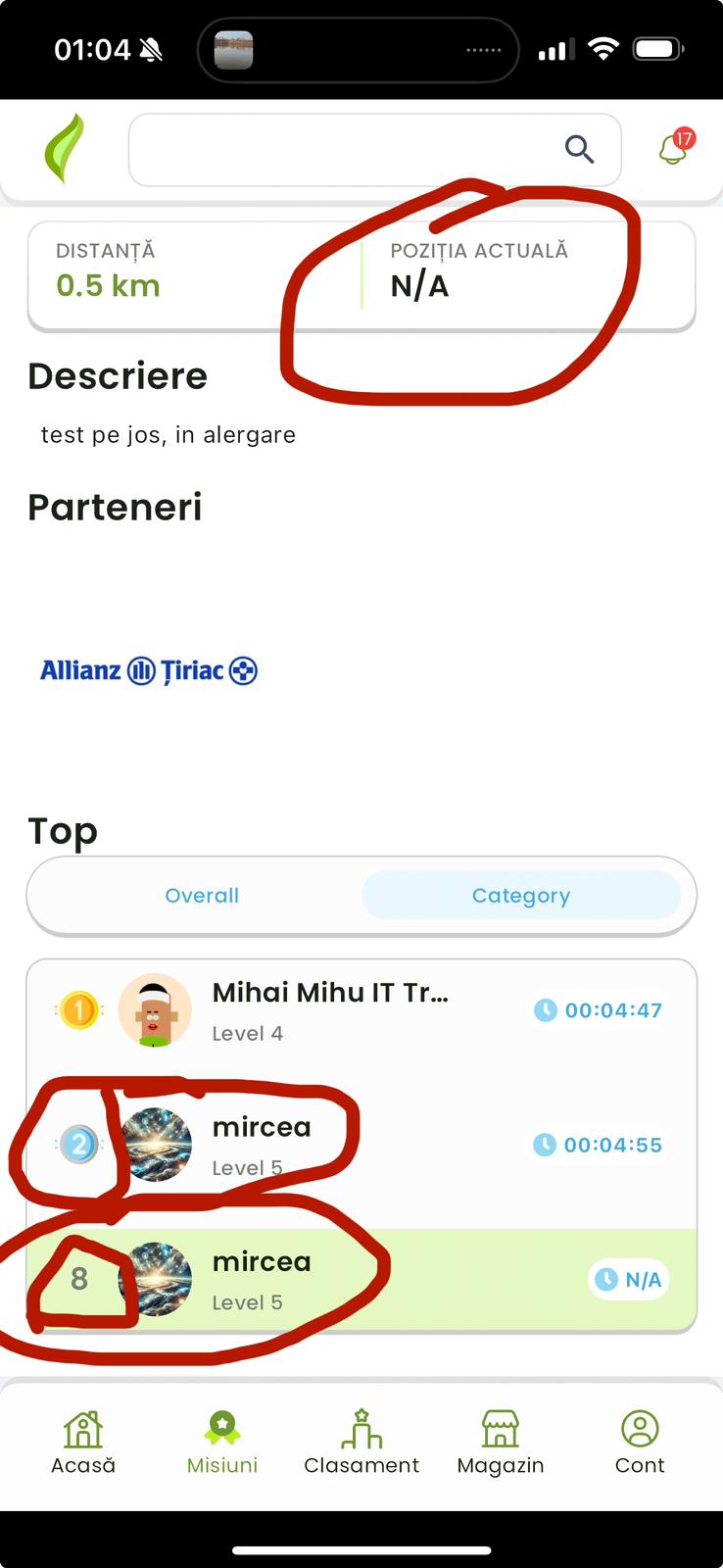Tap the search field at the top
Screen dimensions: 723x1568
pyautogui.click(x=343, y=150)
